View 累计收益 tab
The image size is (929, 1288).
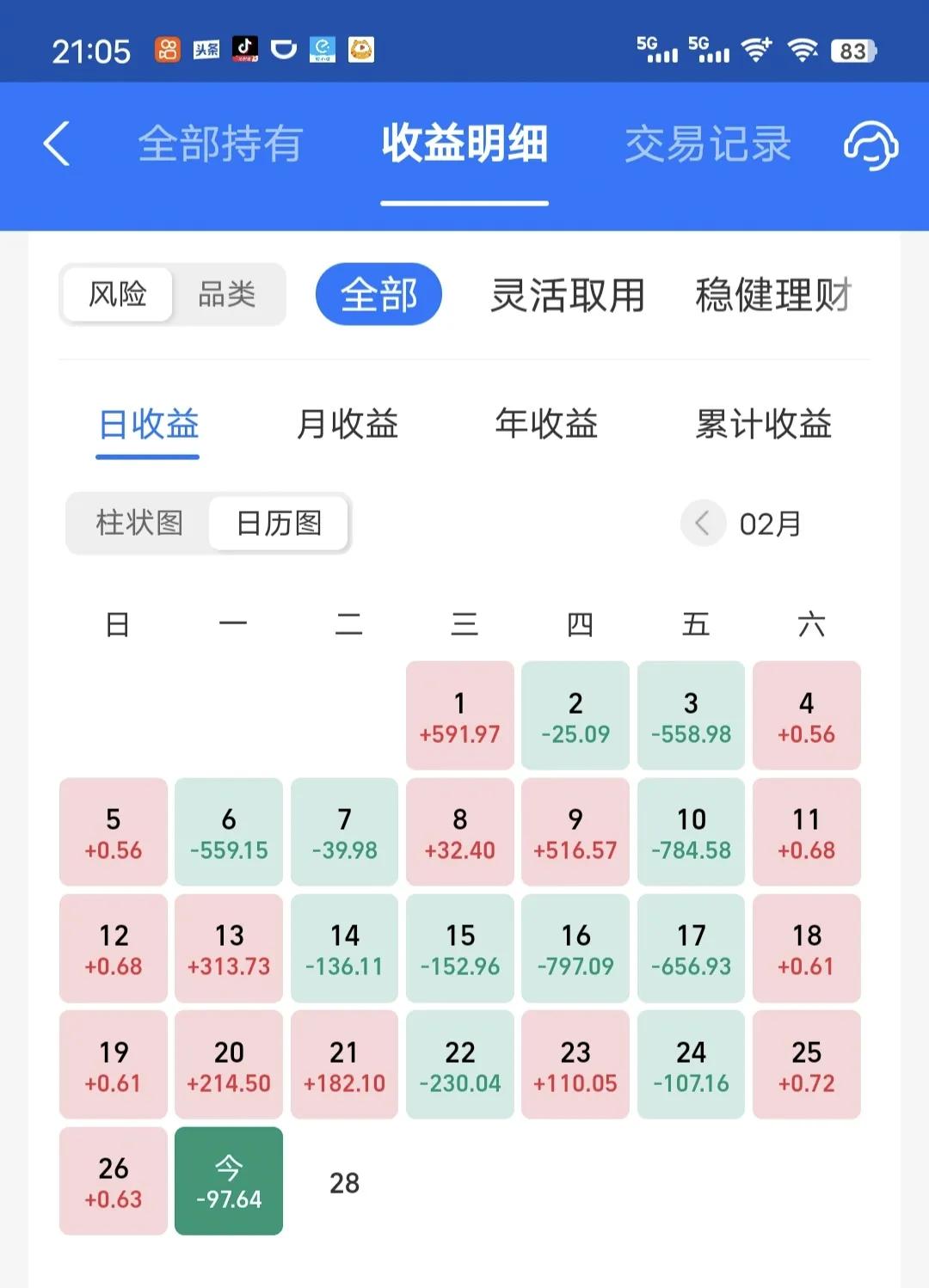[763, 424]
